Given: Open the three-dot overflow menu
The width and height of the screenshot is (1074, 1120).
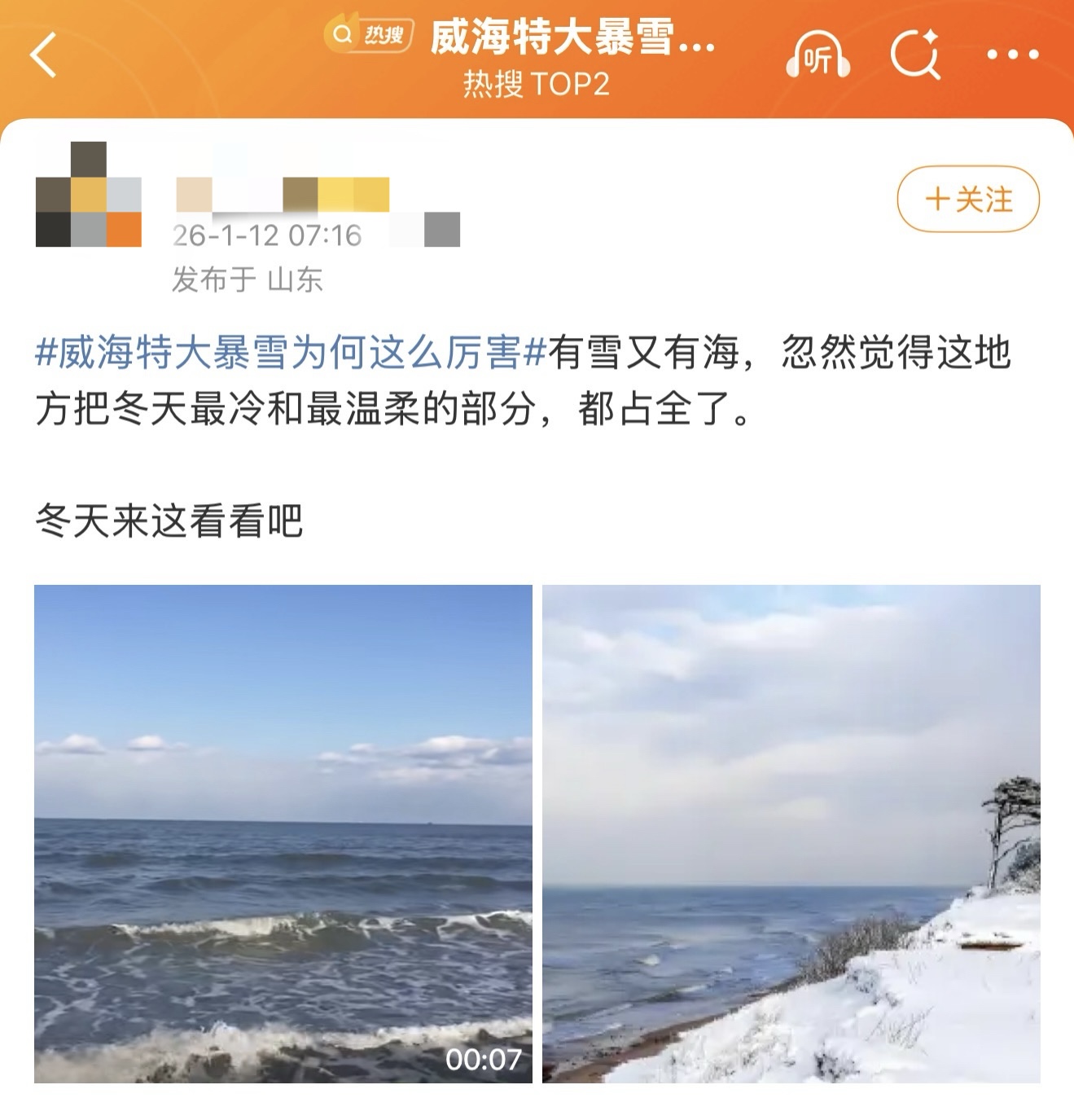Looking at the screenshot, I should pyautogui.click(x=1012, y=55).
